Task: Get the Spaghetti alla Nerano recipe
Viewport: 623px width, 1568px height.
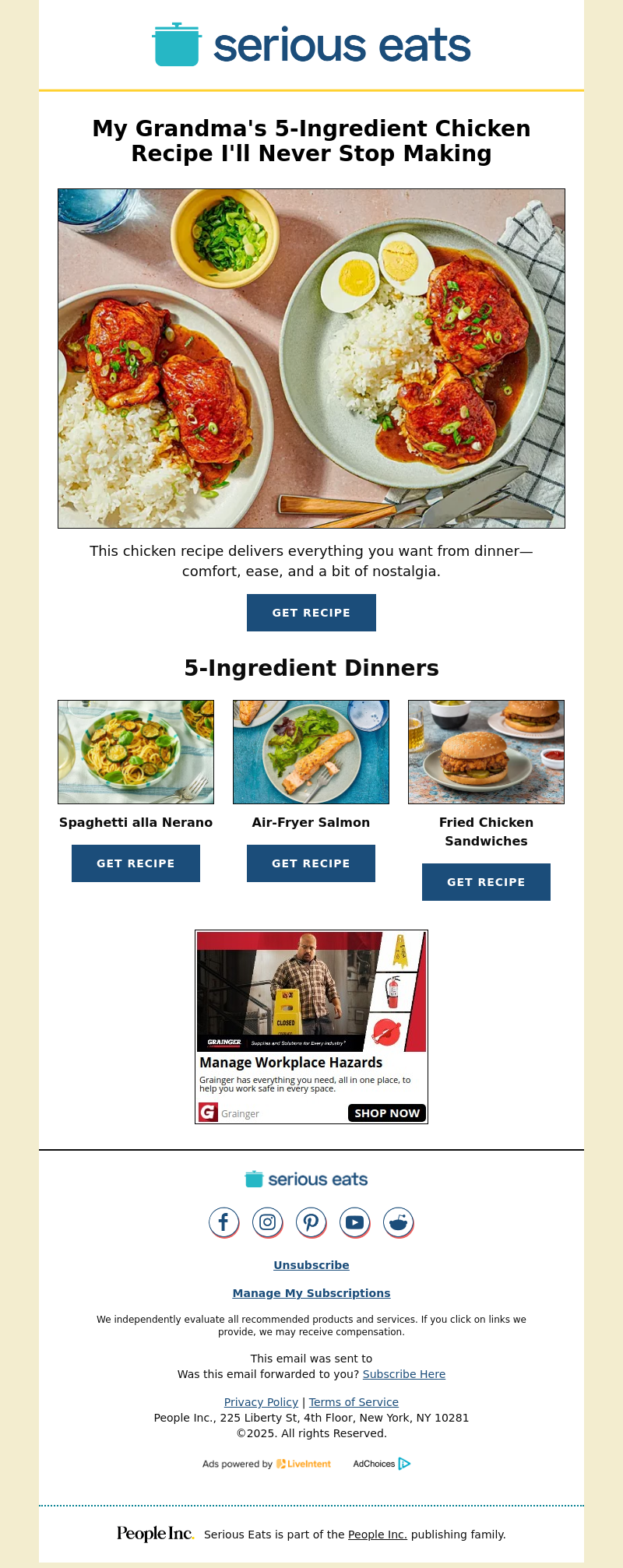Action: tap(136, 863)
